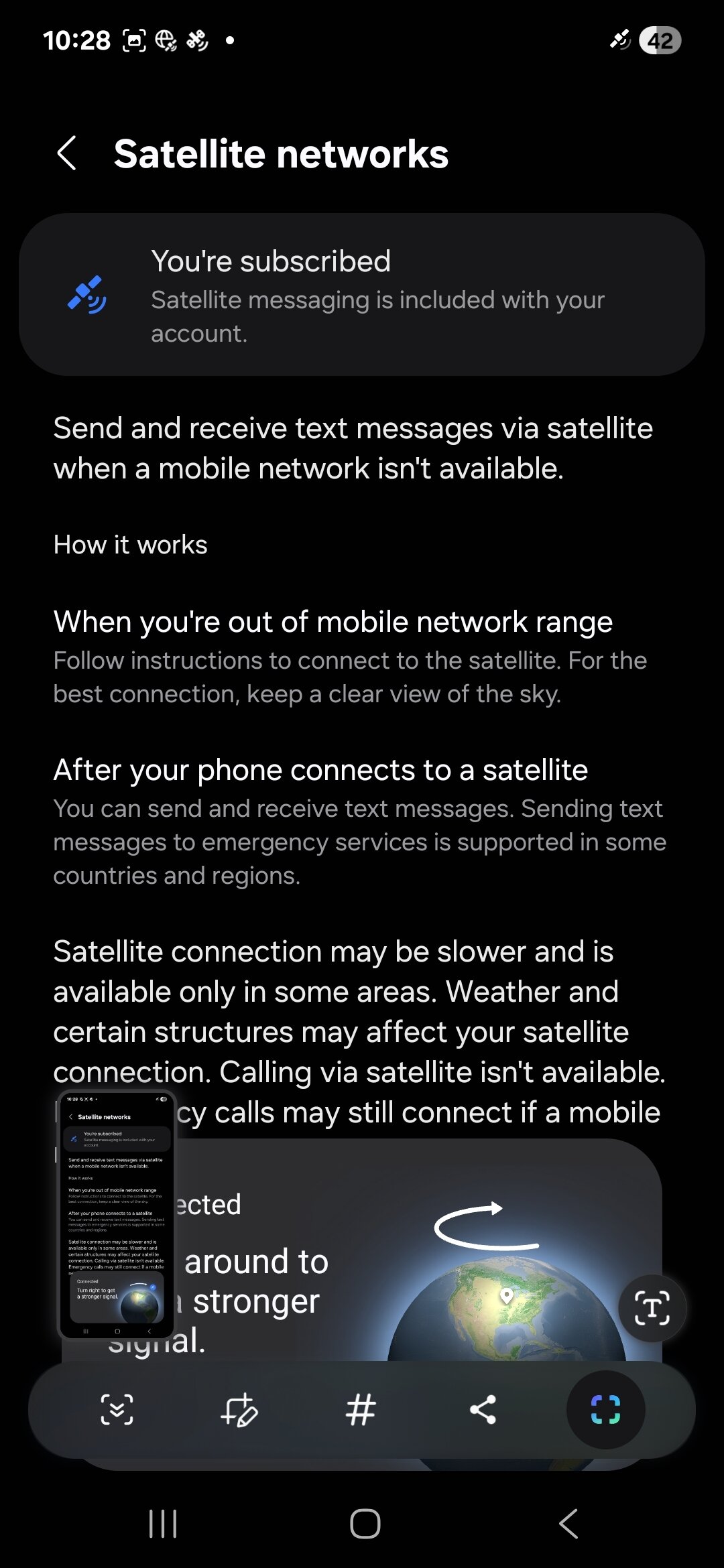Start scroll capture of the screenshot
Screen dimensions: 724x1568
click(117, 1410)
